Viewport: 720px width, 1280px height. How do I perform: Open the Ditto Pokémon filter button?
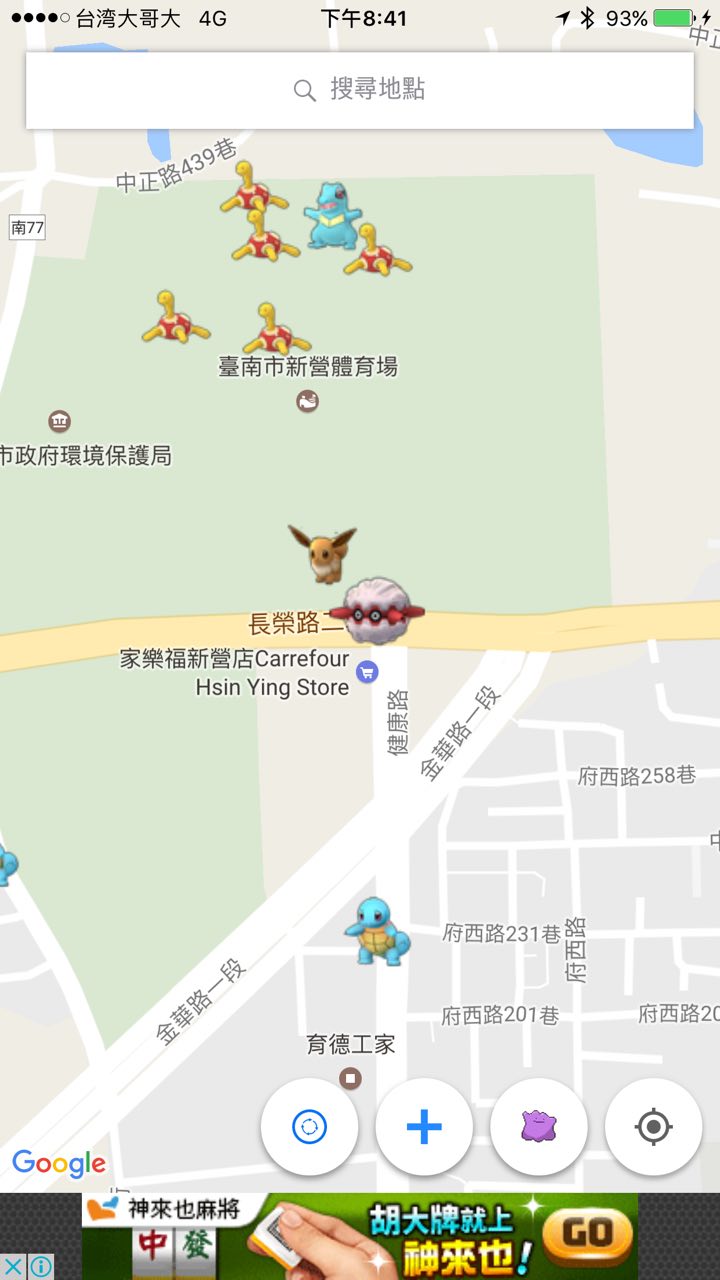click(539, 1127)
